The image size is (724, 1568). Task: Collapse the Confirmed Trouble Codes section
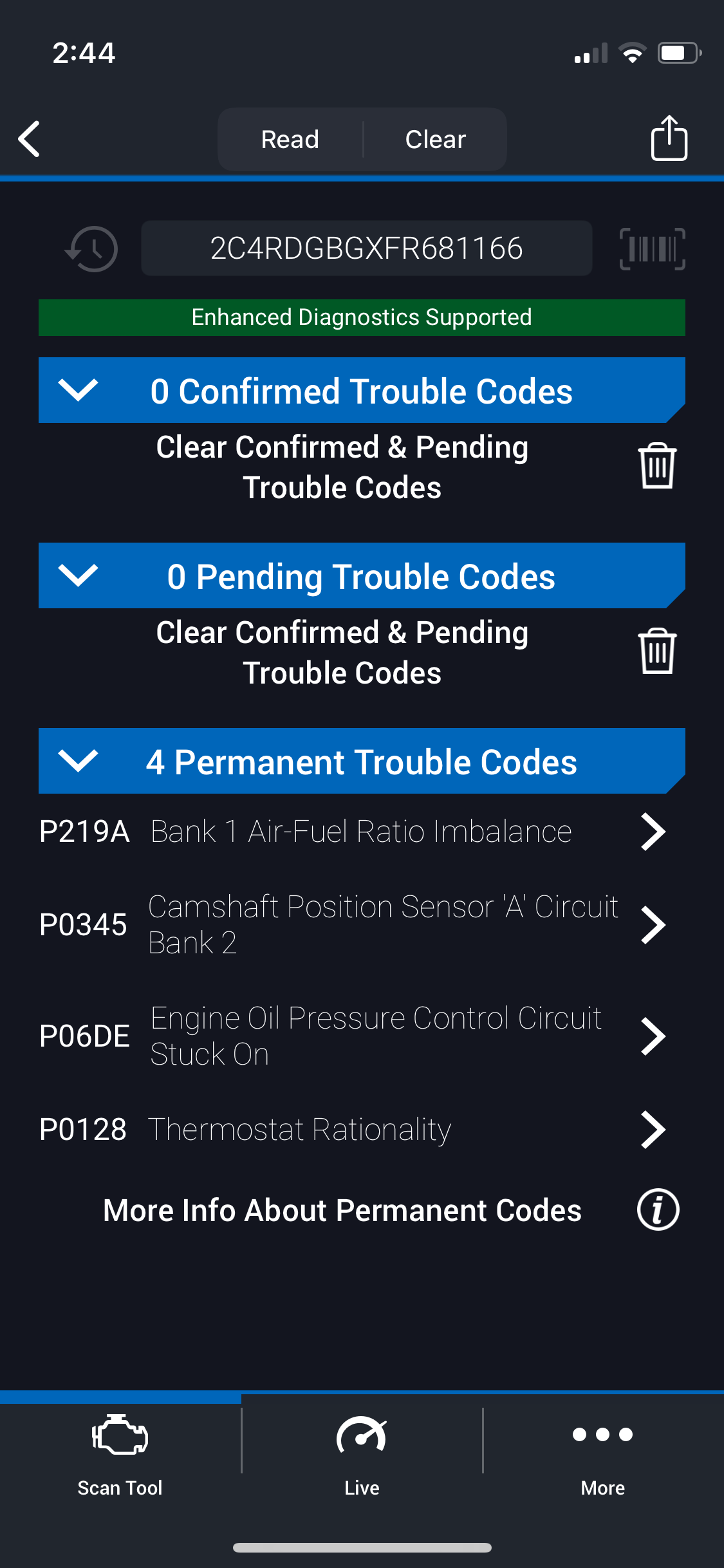[x=78, y=390]
